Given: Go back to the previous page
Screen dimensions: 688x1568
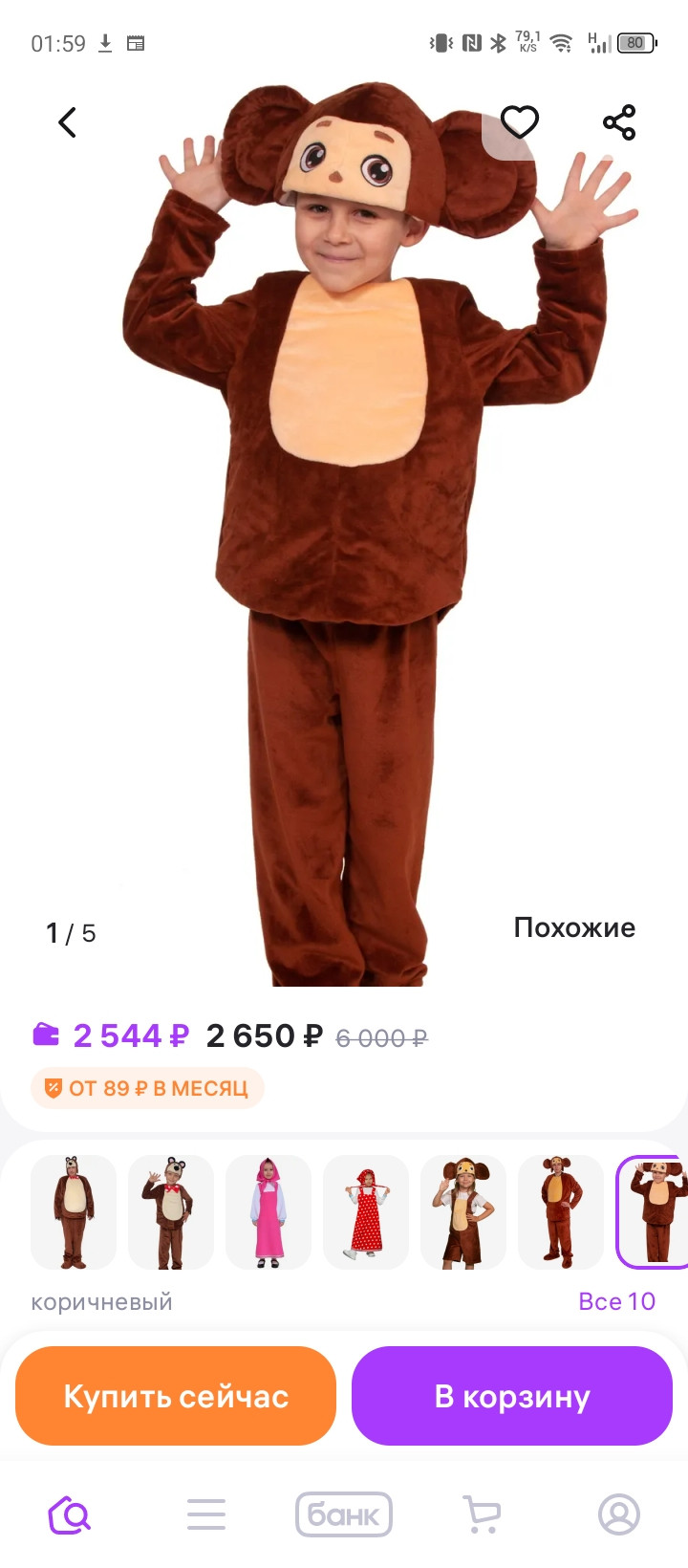Looking at the screenshot, I should tap(67, 122).
